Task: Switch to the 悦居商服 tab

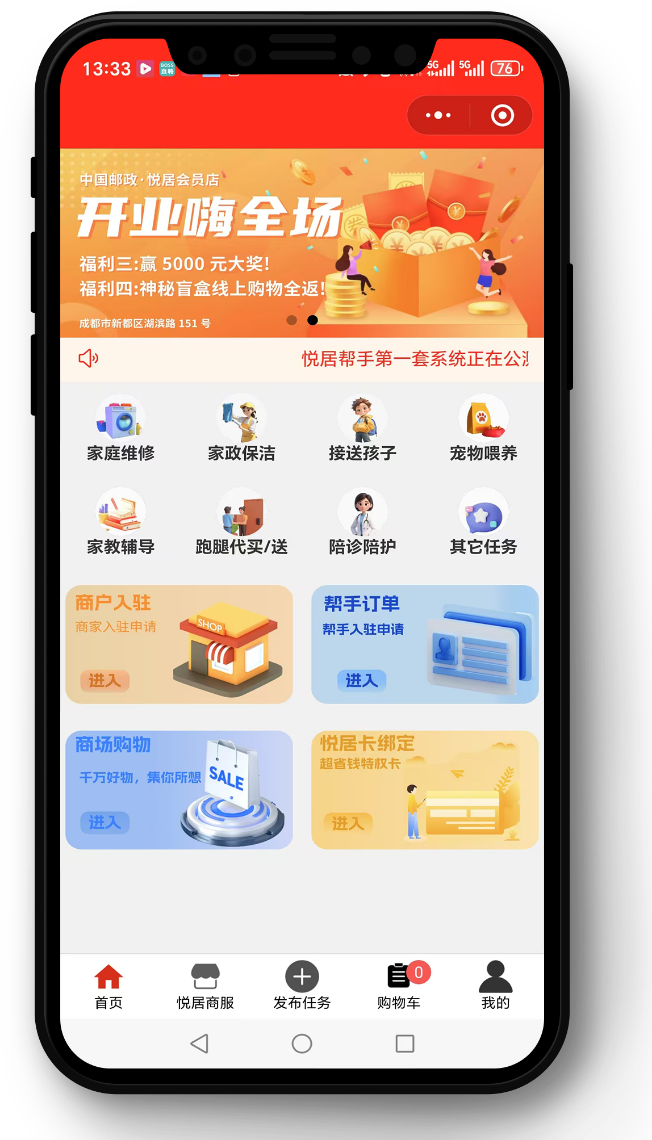Action: [205, 986]
